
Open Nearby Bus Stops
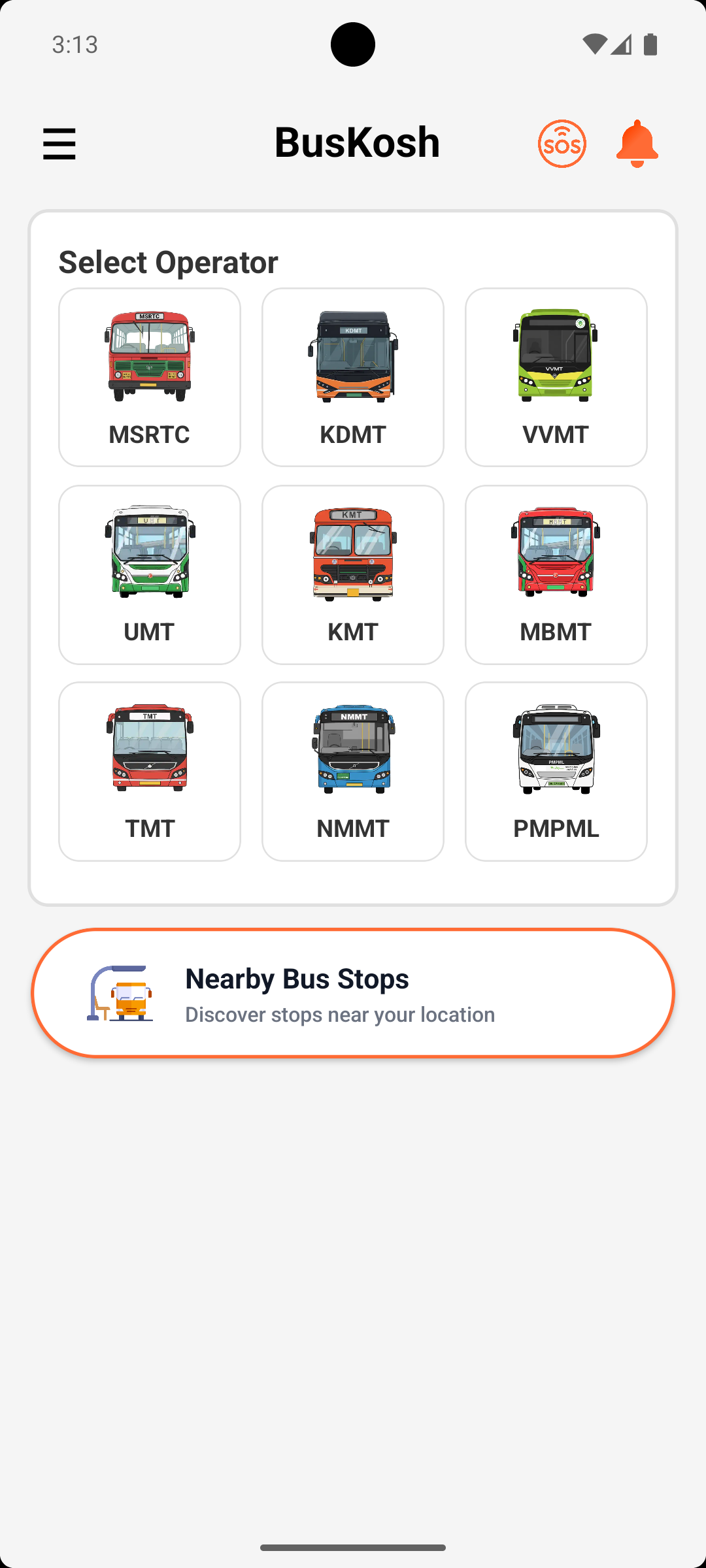pyautogui.click(x=353, y=993)
